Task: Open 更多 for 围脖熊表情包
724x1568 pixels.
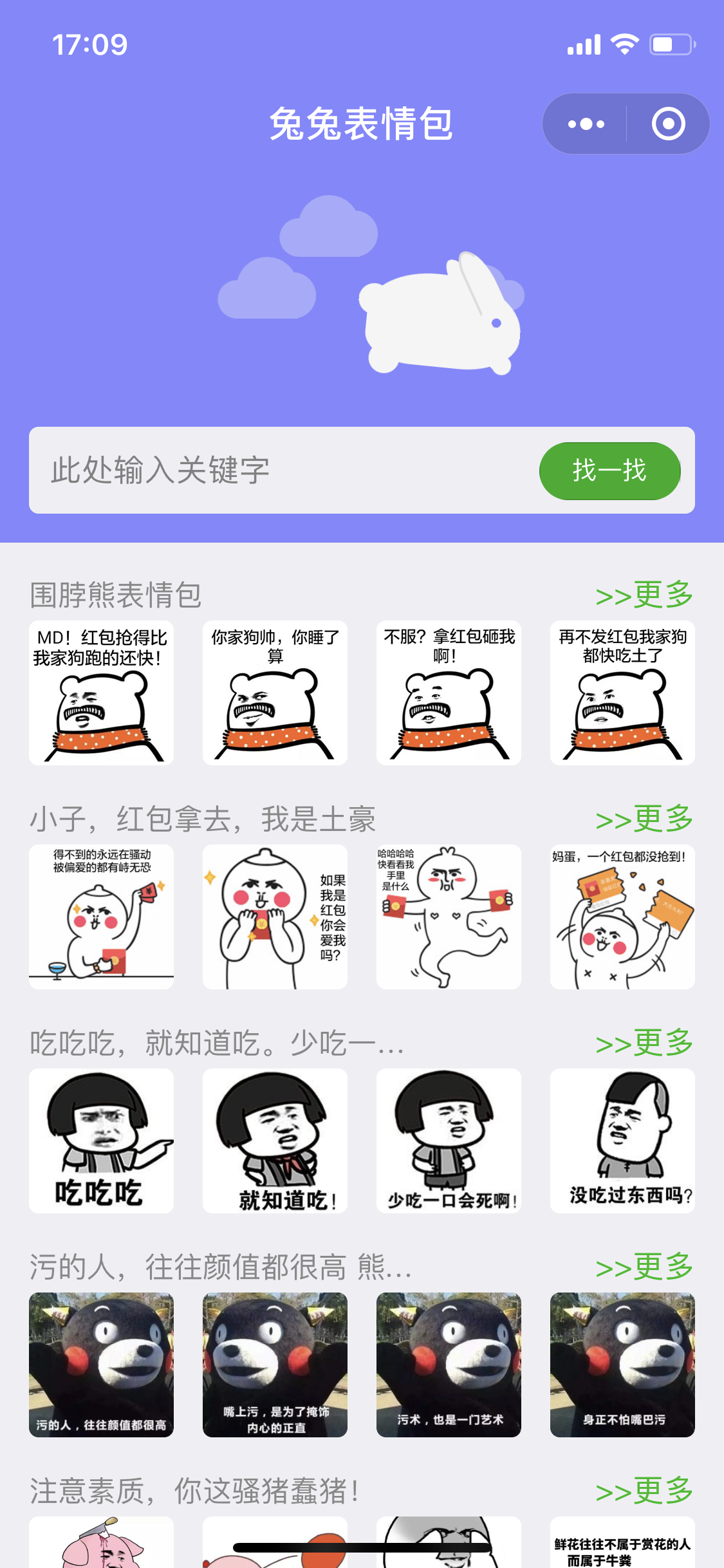Action: pos(644,595)
